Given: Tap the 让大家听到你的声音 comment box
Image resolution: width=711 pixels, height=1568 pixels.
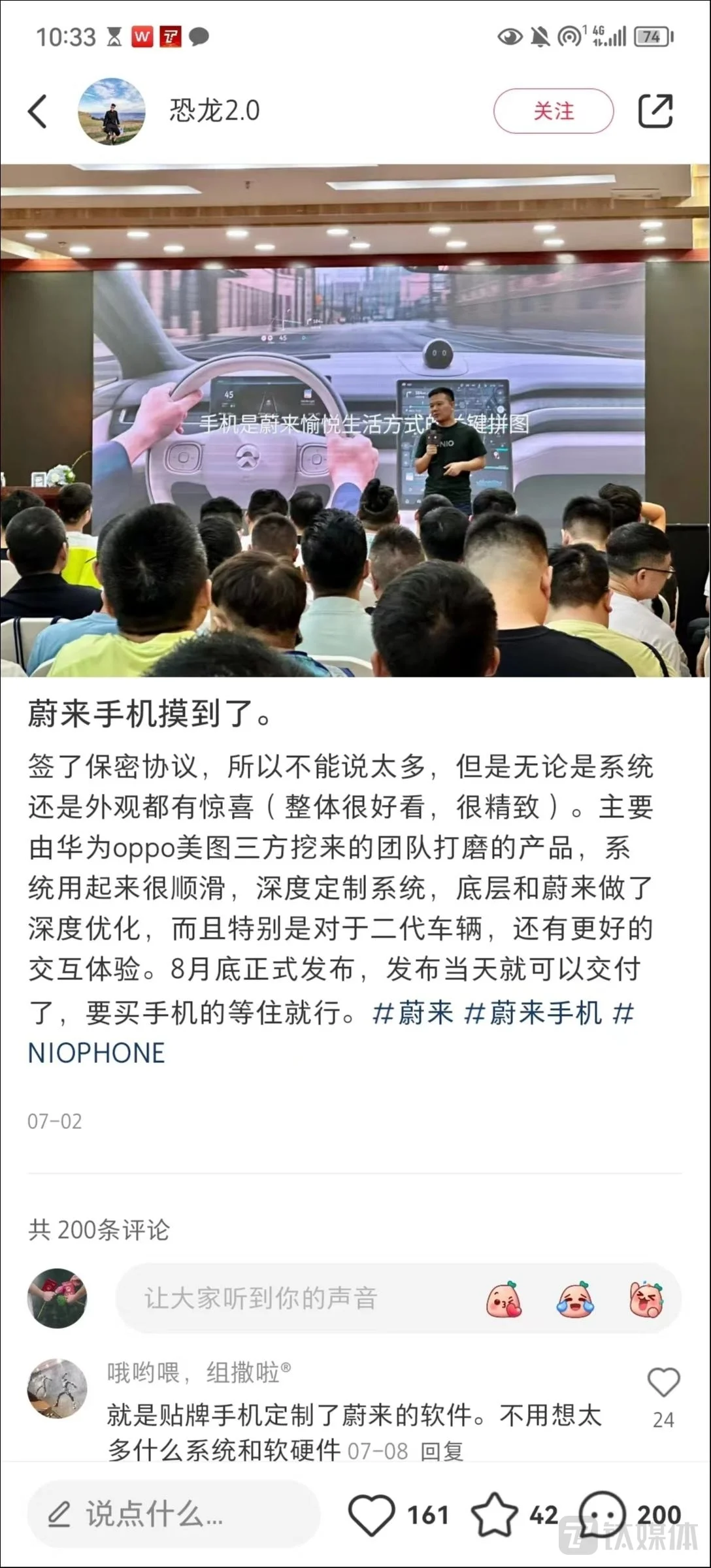Looking at the screenshot, I should [294, 1298].
